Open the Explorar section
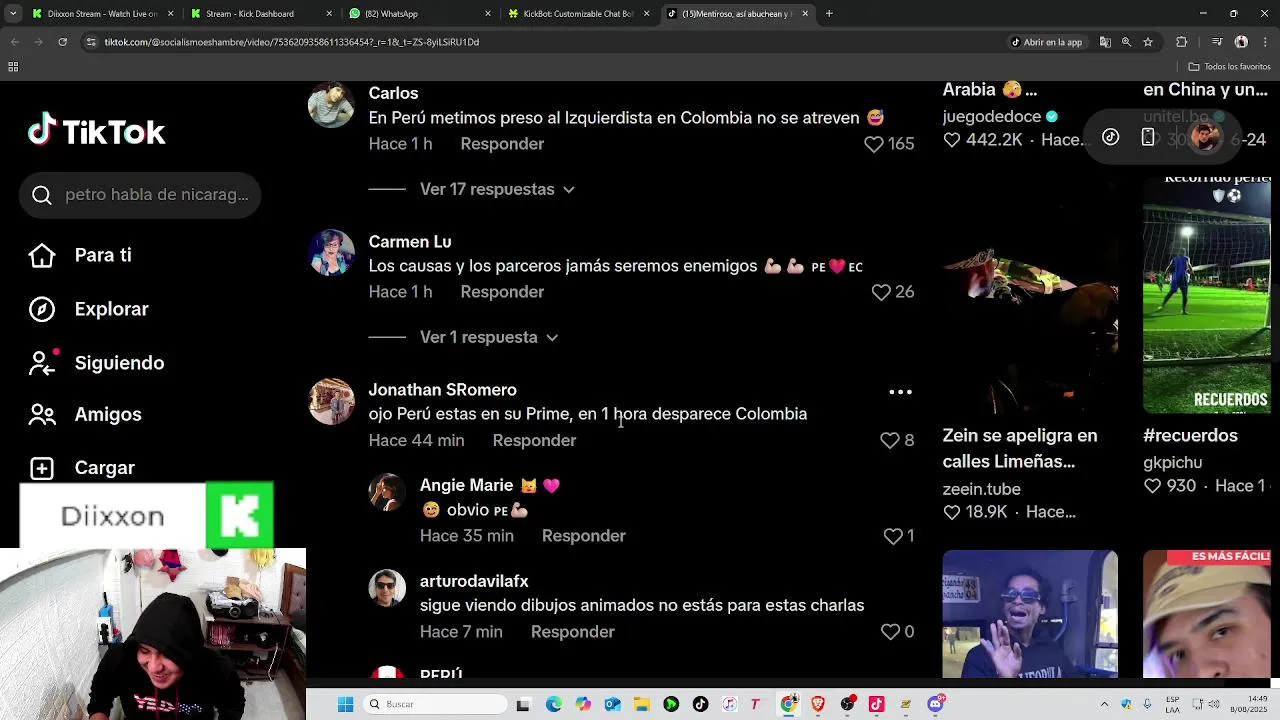The image size is (1280, 720). point(110,309)
